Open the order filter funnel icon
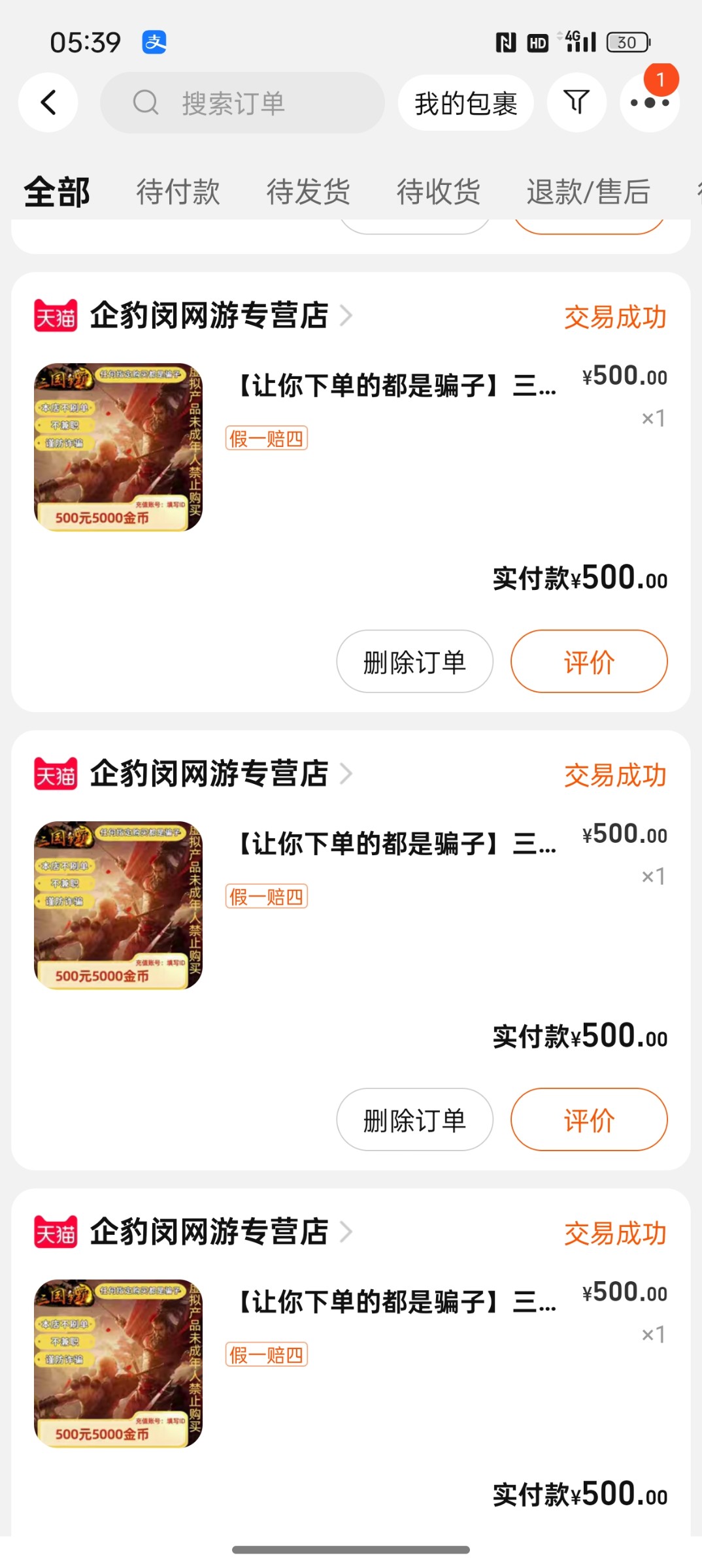 tap(577, 103)
